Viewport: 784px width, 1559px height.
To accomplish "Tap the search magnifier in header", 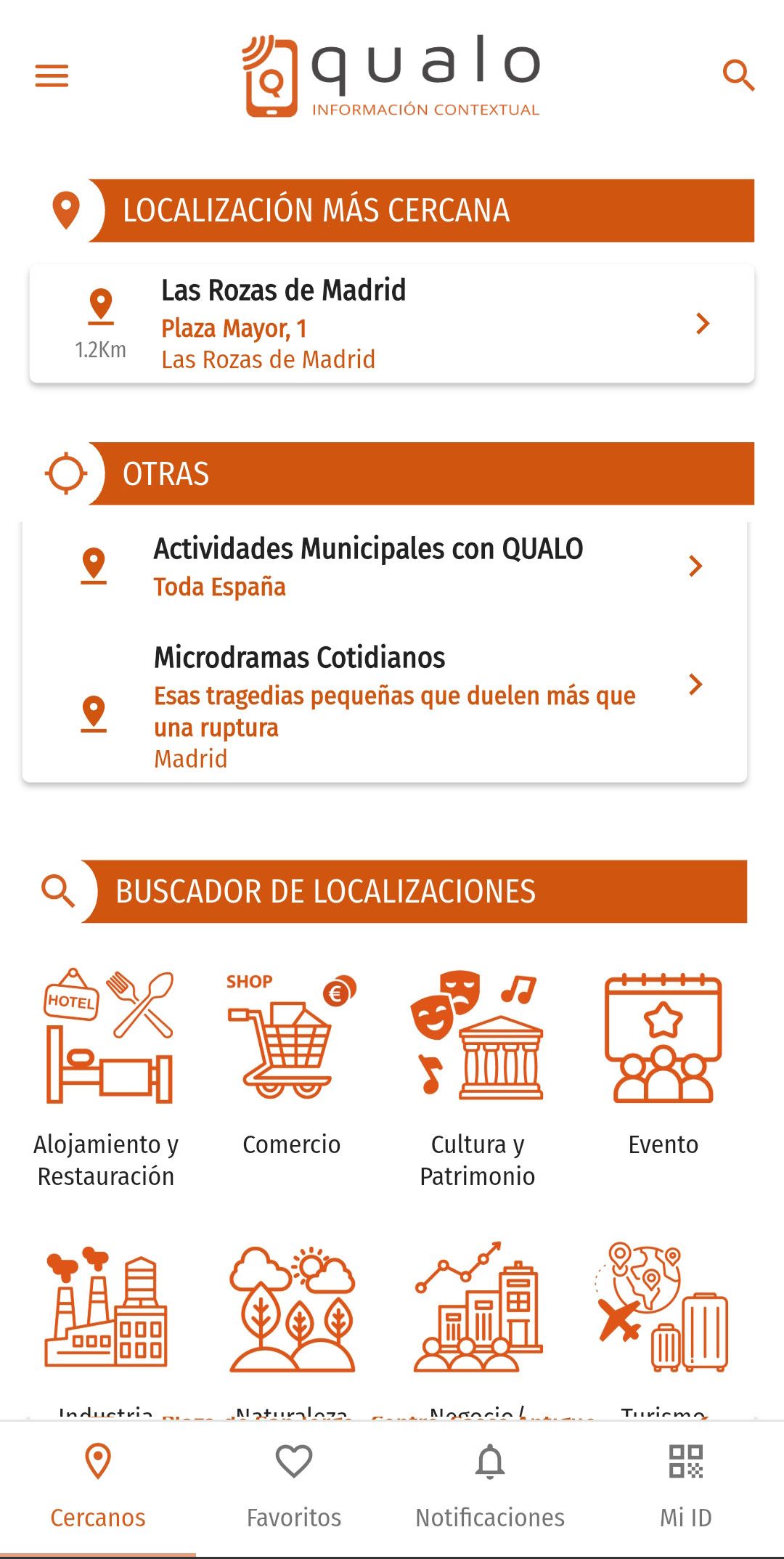I will tap(738, 76).
